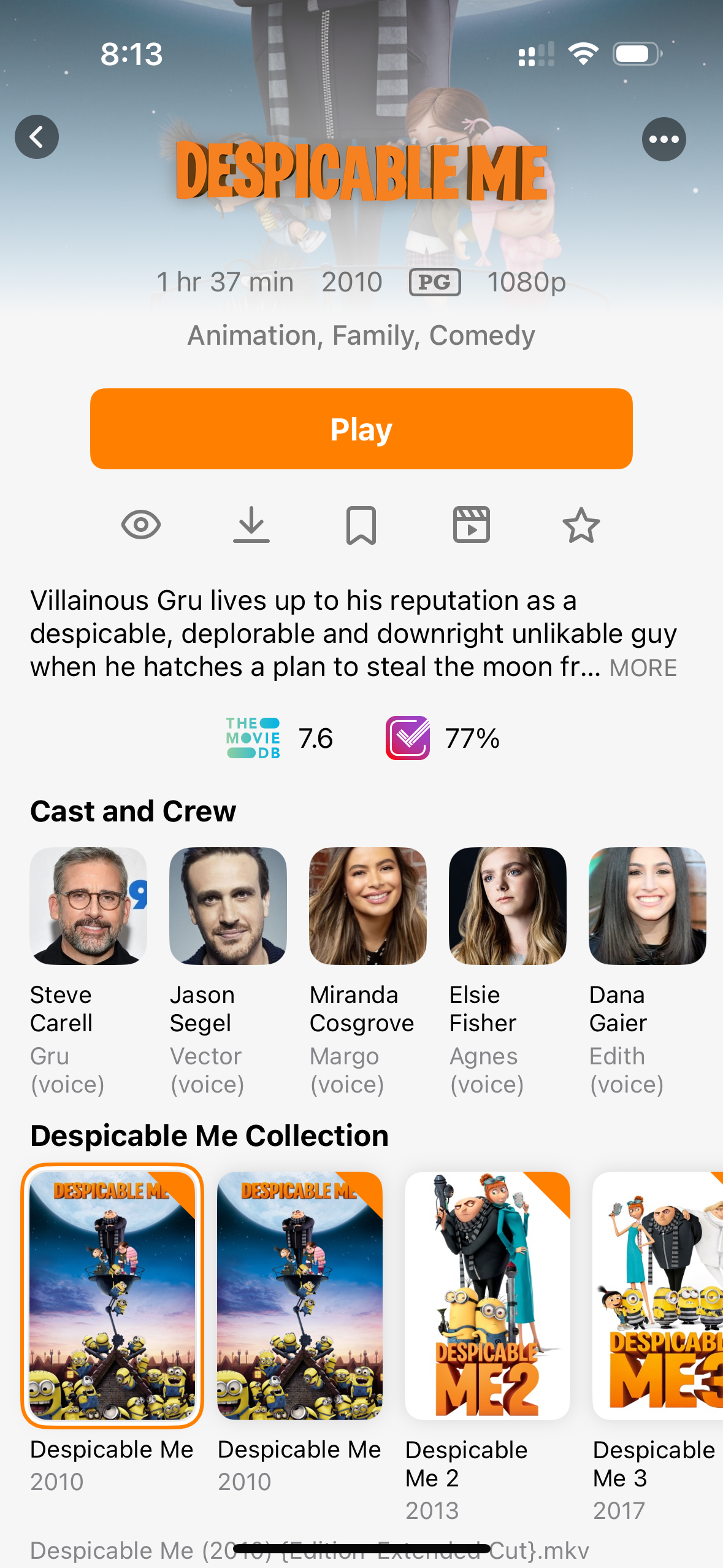Watch the trailer via clapperboard icon
723x1568 pixels.
click(471, 525)
